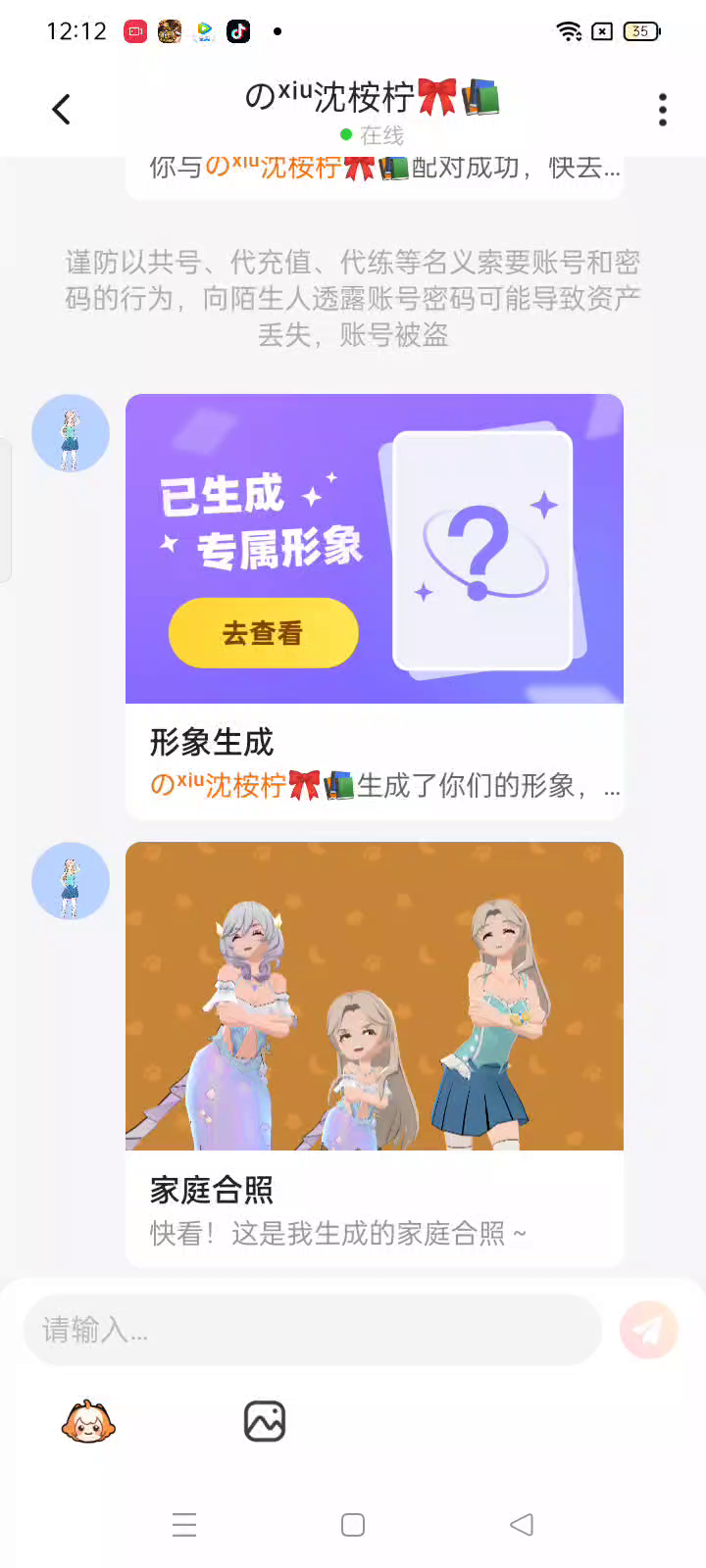Open sender avatar beside 家庭合照 card
Image resolution: width=706 pixels, height=1568 pixels.
pos(71,881)
